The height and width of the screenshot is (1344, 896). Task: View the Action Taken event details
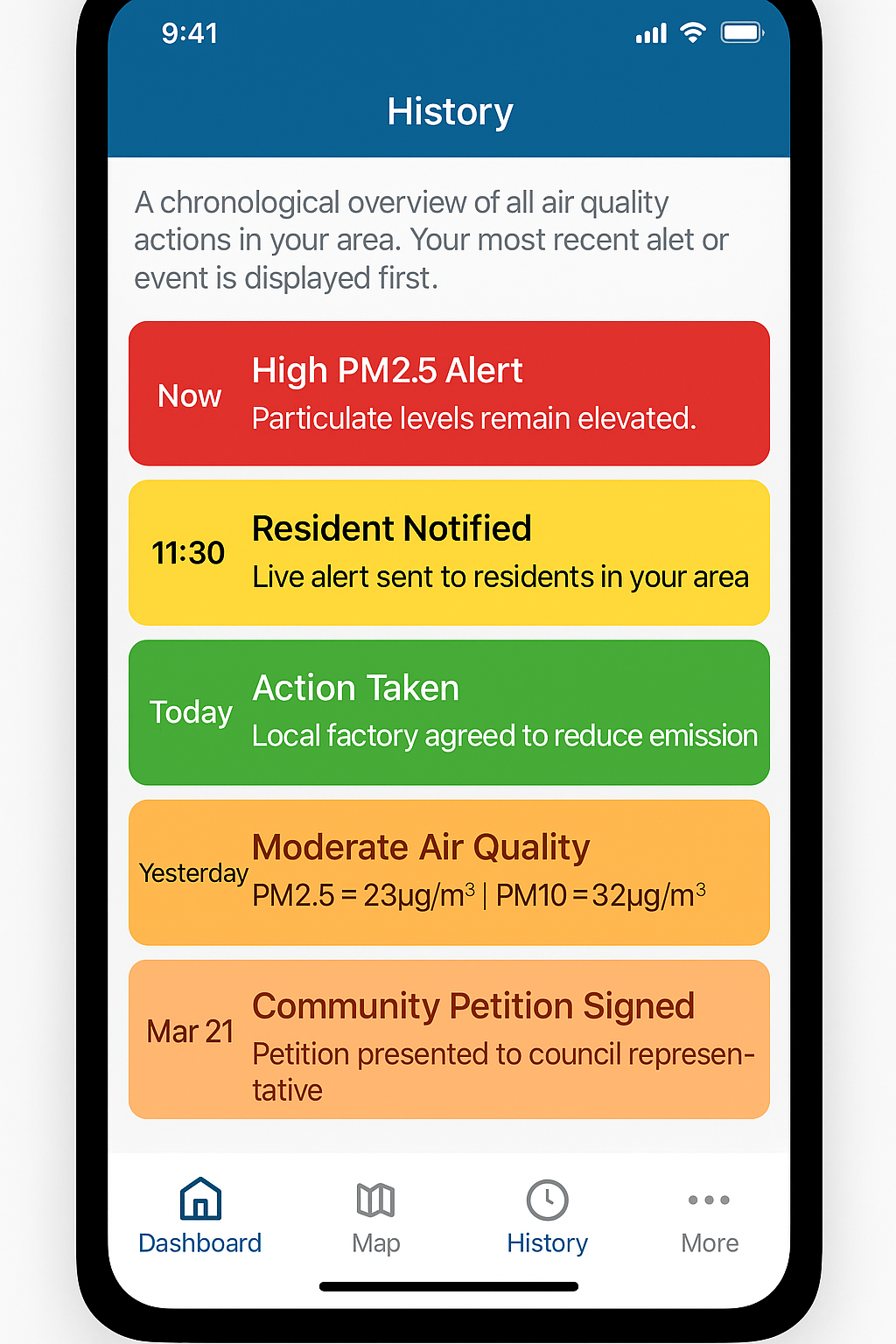click(x=449, y=712)
